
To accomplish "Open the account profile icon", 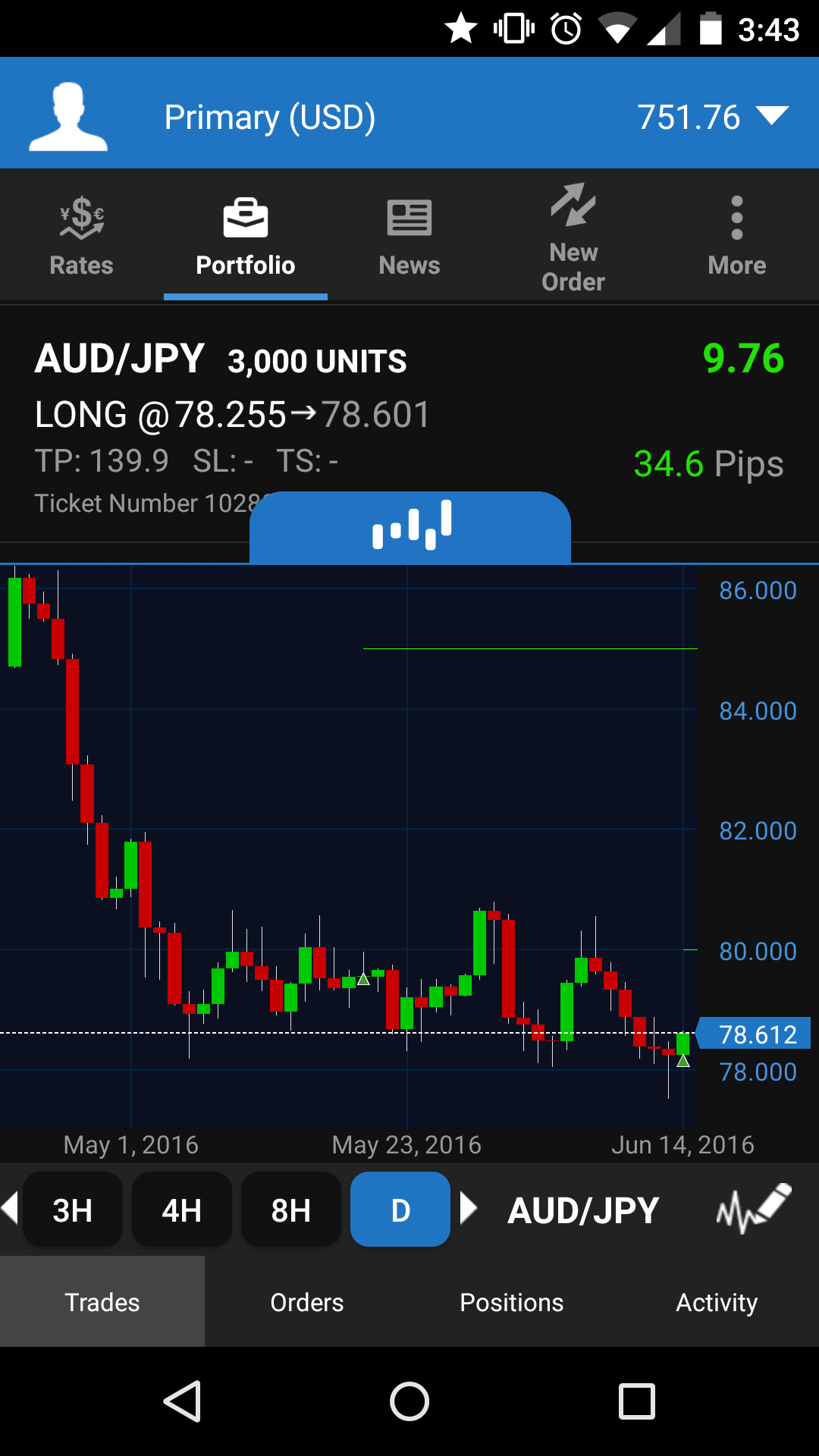I will pos(68,116).
